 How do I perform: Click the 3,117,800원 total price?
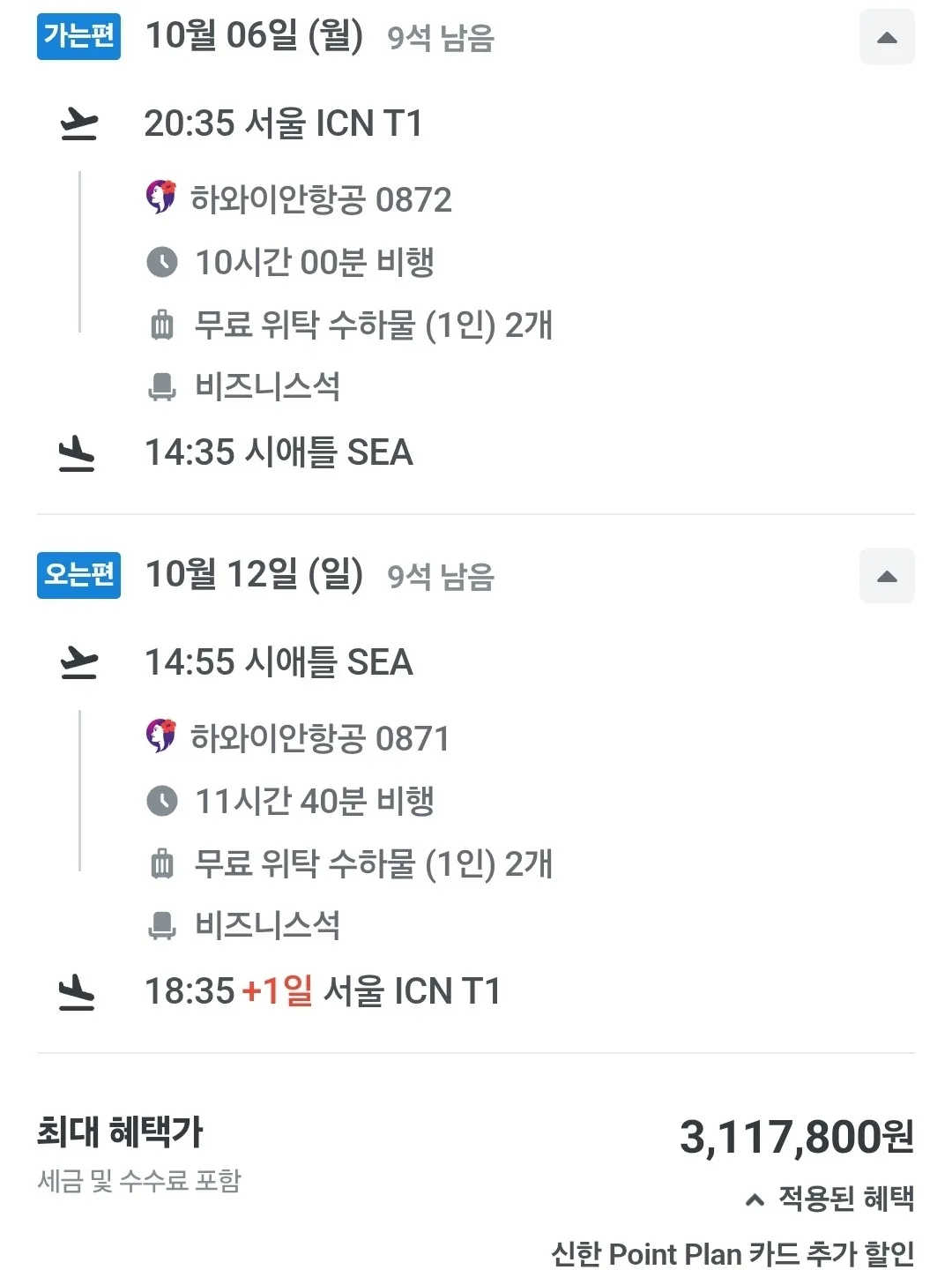point(792,1139)
